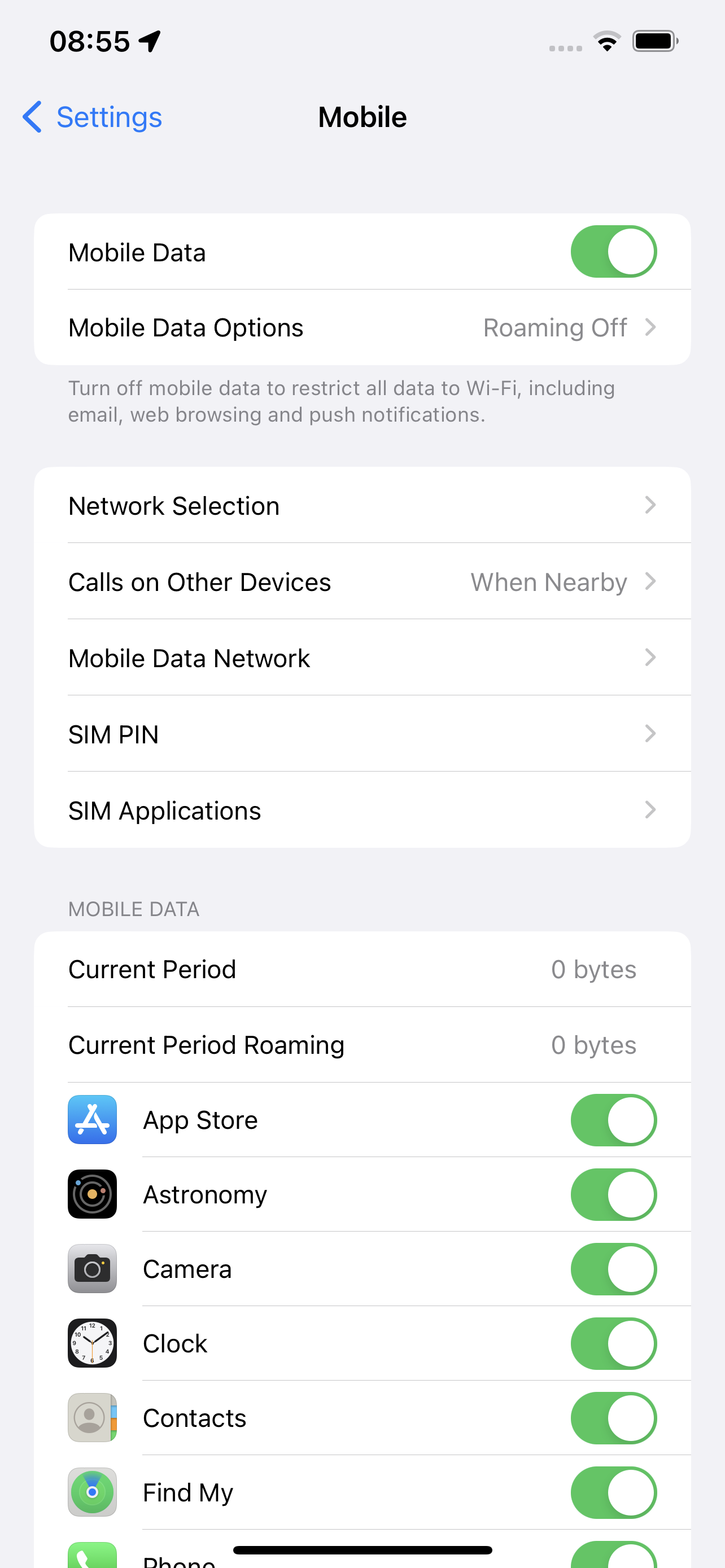
Task: Disable Camera mobile data access
Action: pos(614,1269)
